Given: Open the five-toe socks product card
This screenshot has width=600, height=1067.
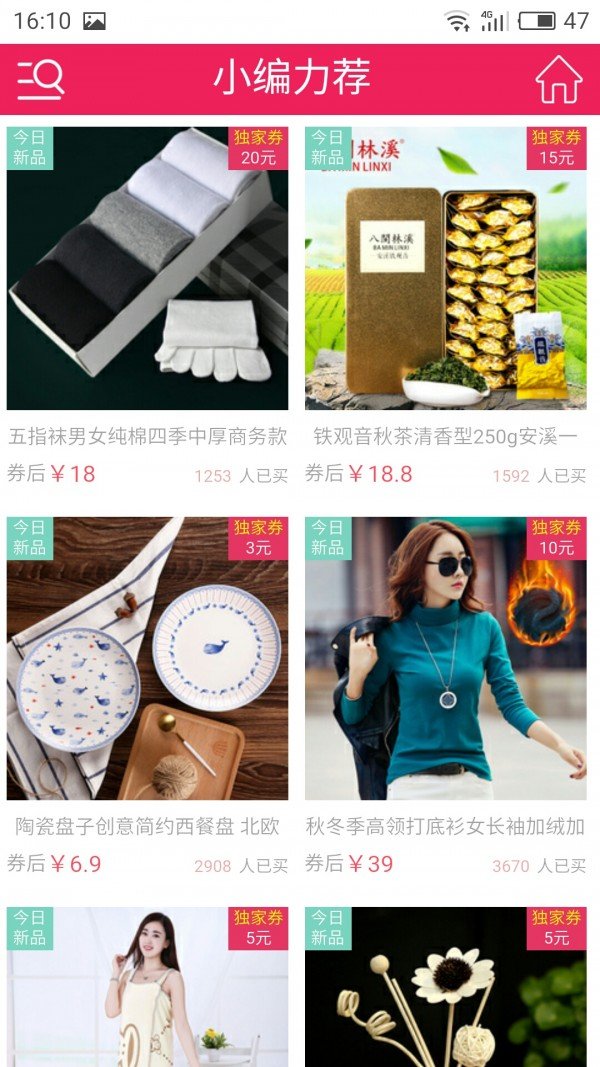Looking at the screenshot, I should [x=147, y=268].
